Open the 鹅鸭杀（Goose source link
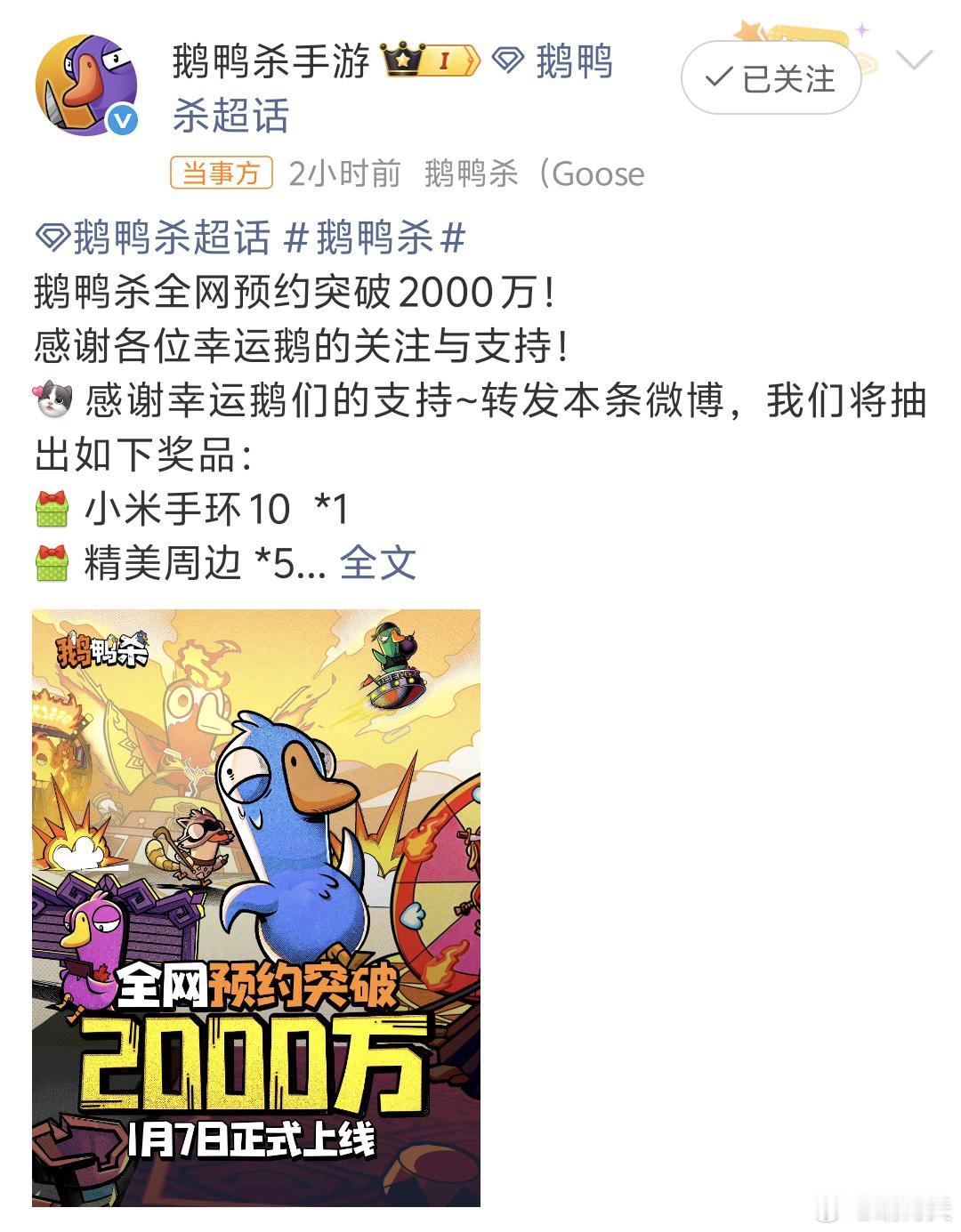 pyautogui.click(x=534, y=174)
